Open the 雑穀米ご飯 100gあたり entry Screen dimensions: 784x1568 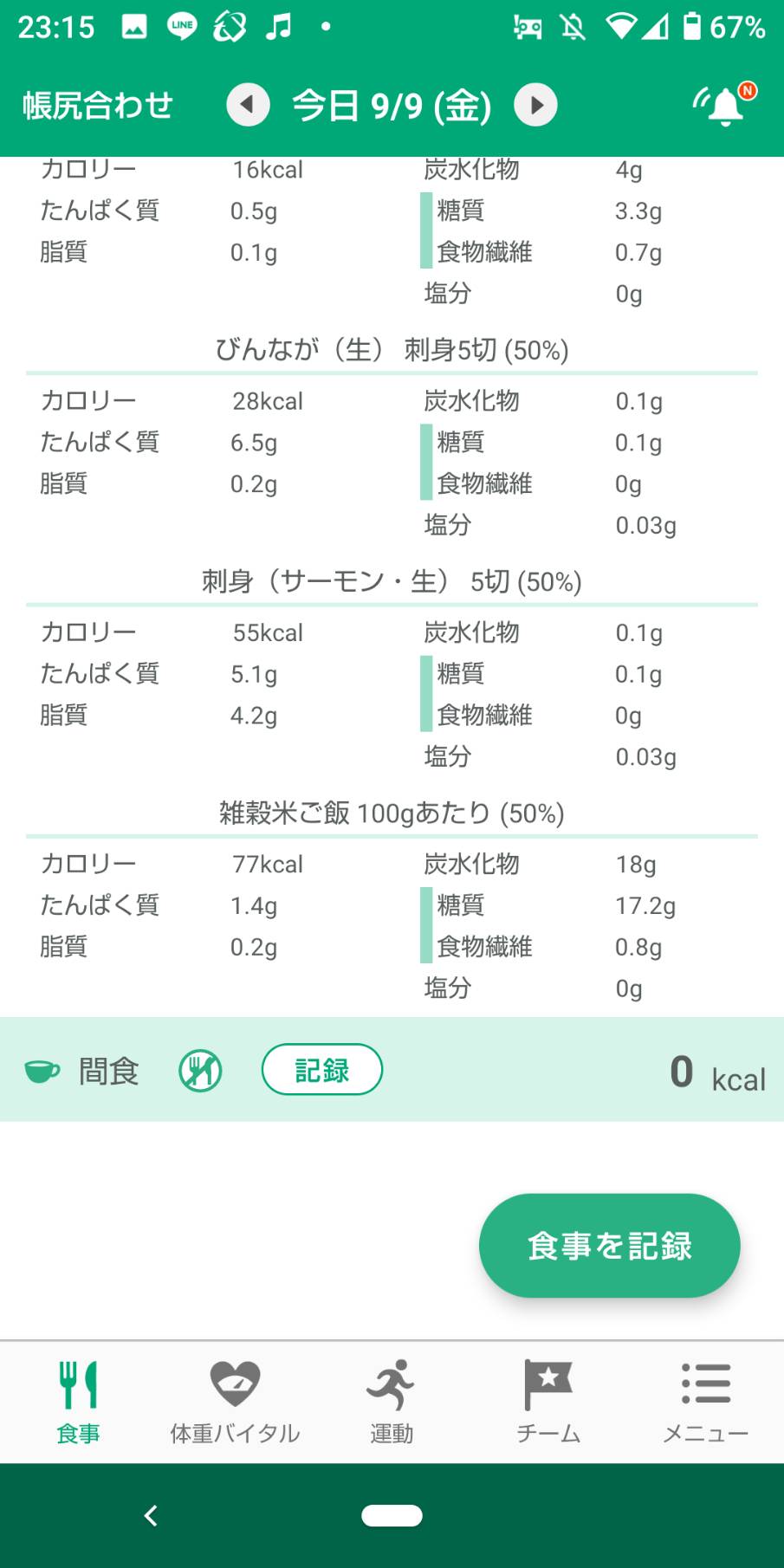click(392, 813)
